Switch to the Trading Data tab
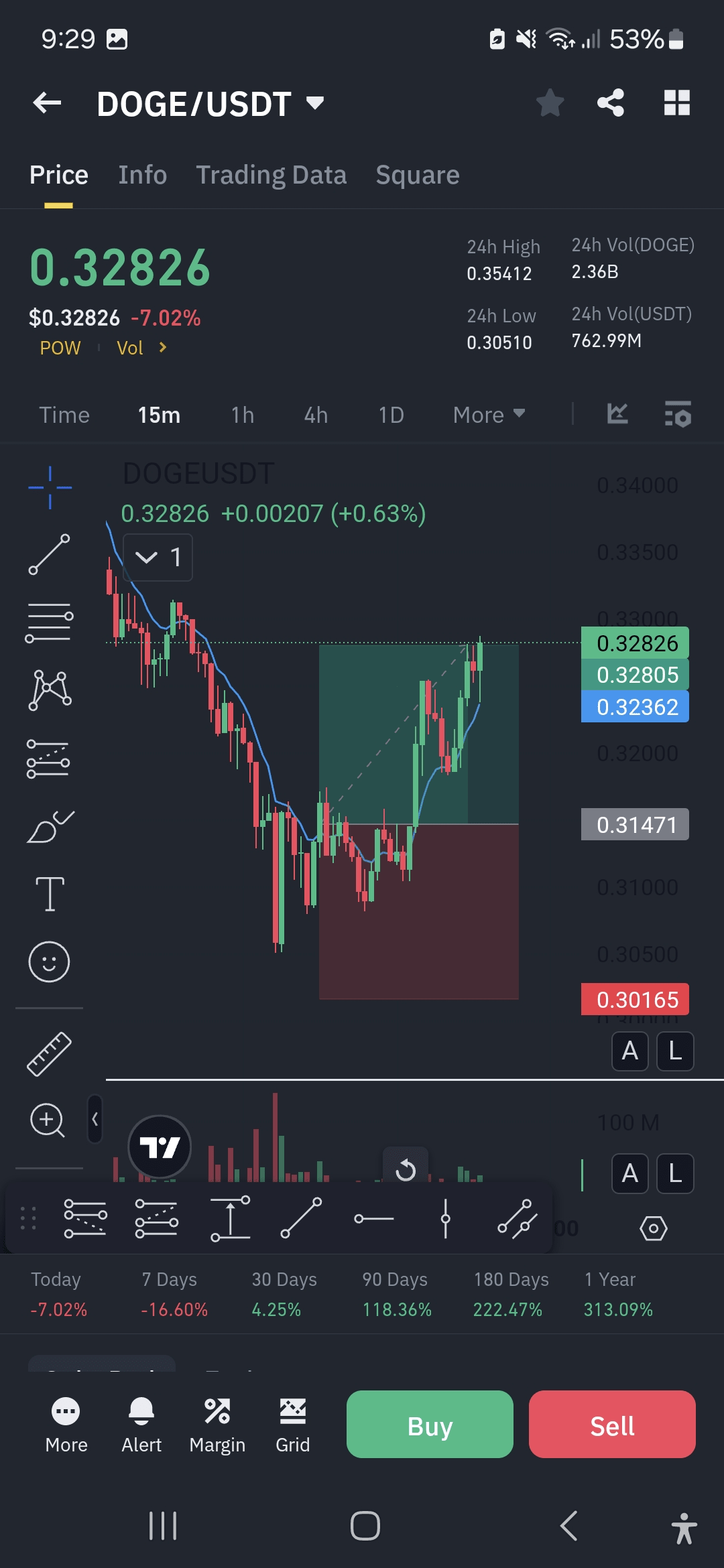724x1568 pixels. point(271,175)
